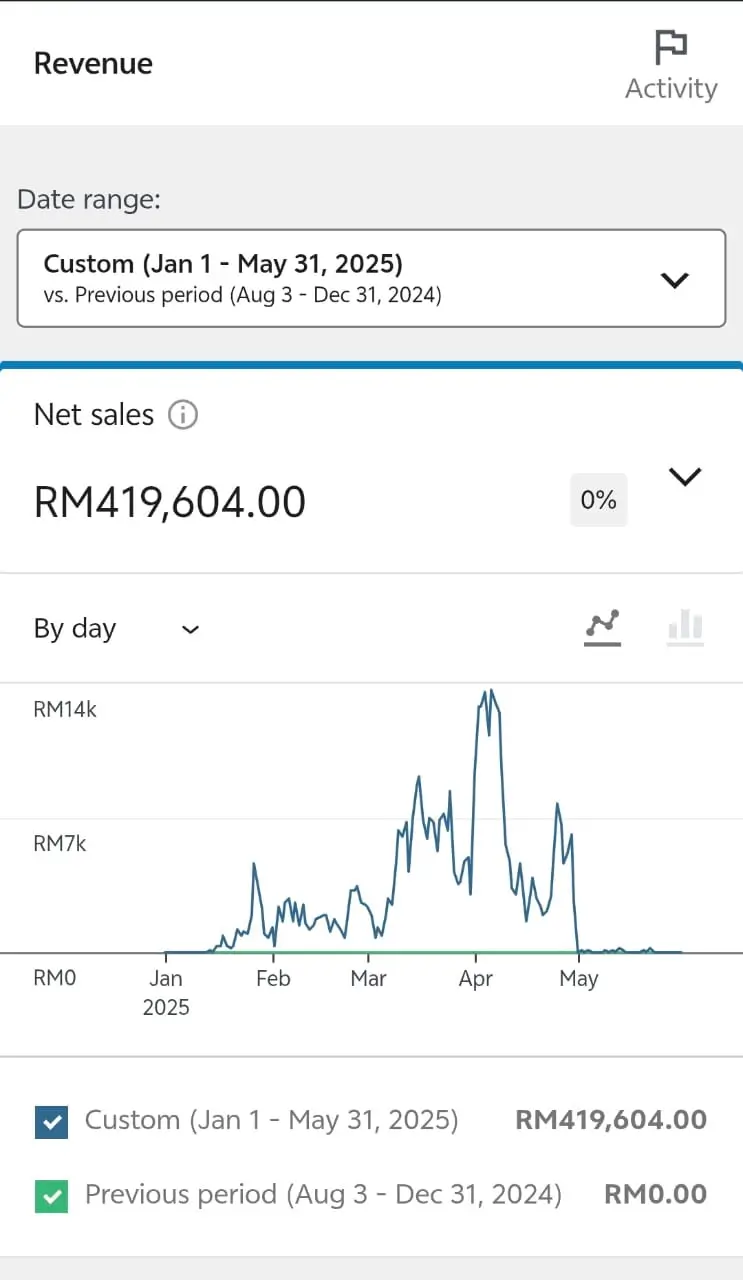The image size is (743, 1280).
Task: Click the RM14k axis label
Action: [x=64, y=709]
